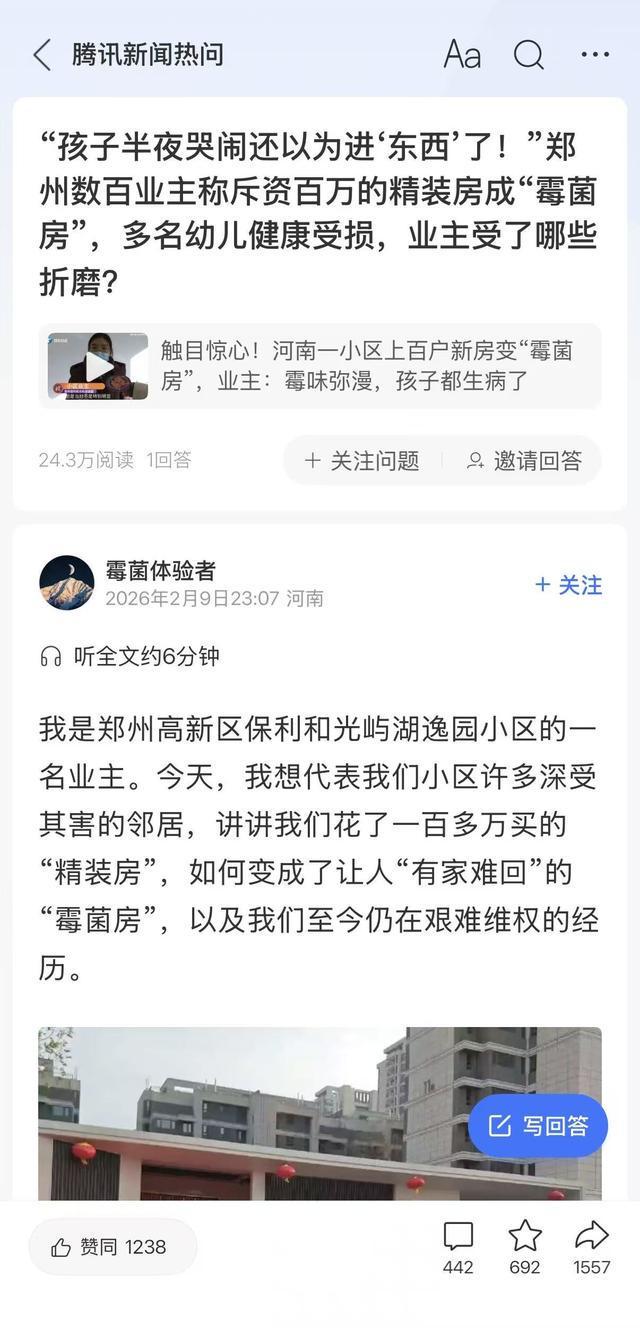
Task: Go back using the top-left arrow
Action: pos(42,55)
